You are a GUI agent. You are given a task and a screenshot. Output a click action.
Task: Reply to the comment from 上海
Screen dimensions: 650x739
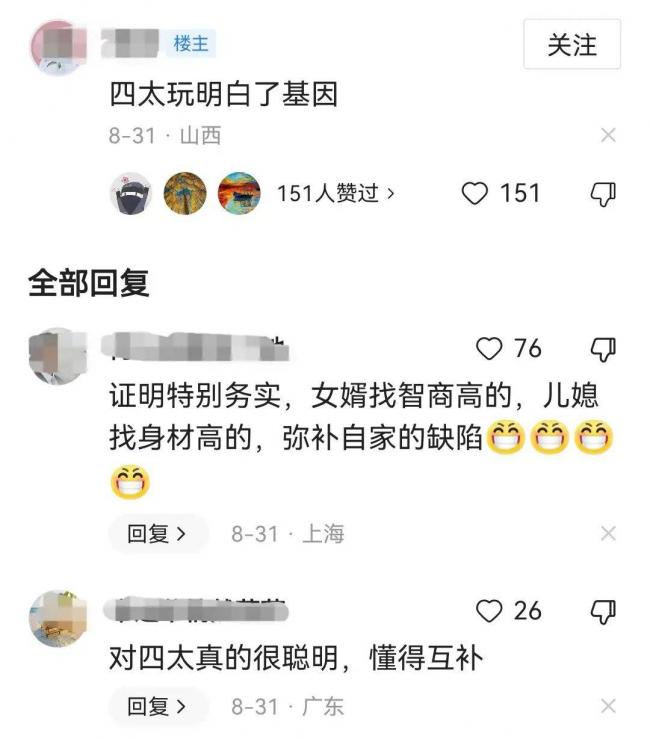point(157,534)
